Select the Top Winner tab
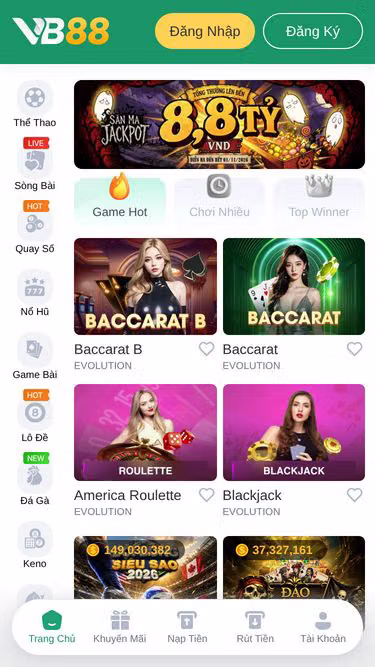This screenshot has width=375, height=667. pyautogui.click(x=319, y=200)
